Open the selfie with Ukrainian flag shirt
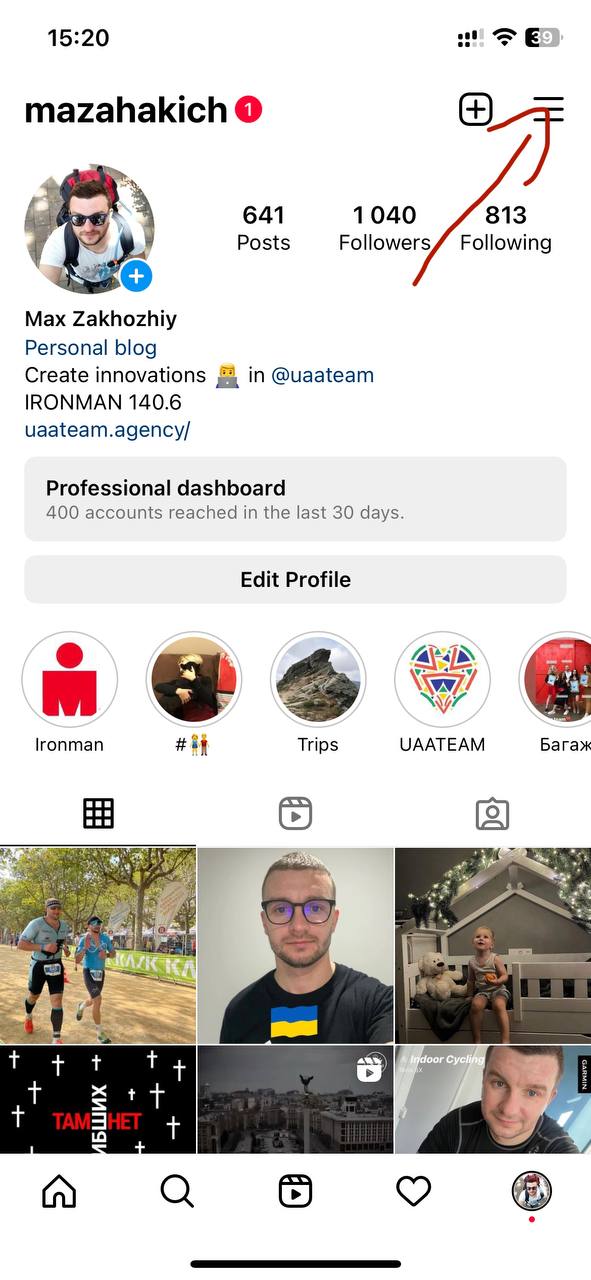This screenshot has height=1280, width=591. tap(295, 946)
